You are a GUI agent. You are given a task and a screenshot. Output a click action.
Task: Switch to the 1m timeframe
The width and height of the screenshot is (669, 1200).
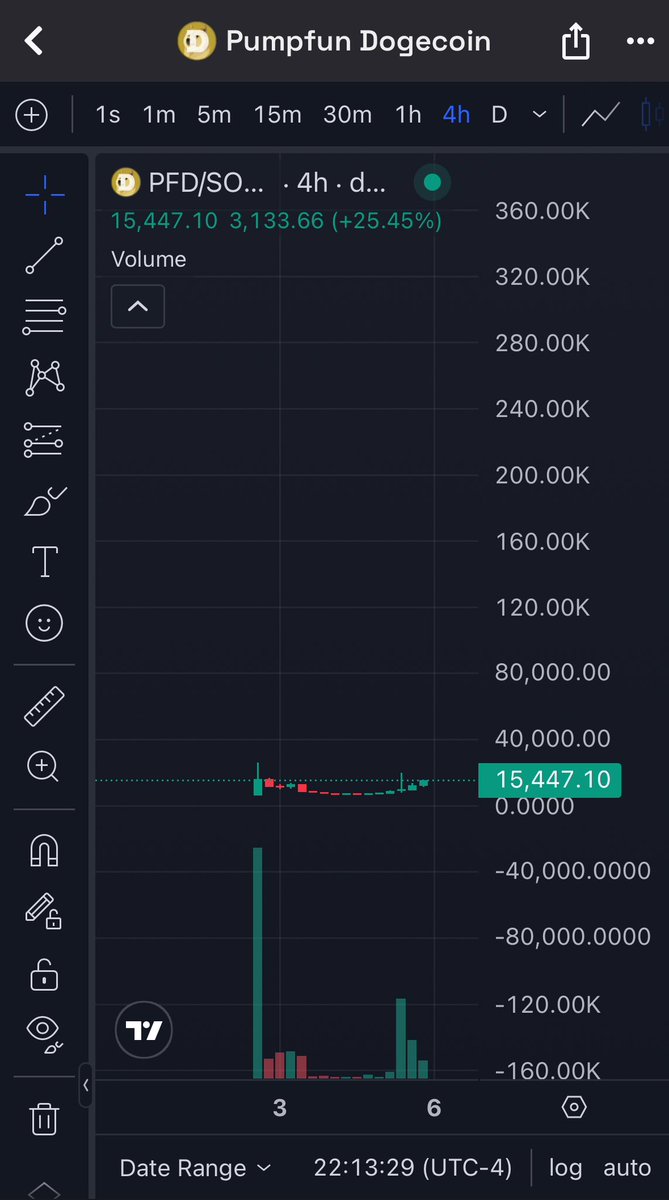pyautogui.click(x=159, y=115)
